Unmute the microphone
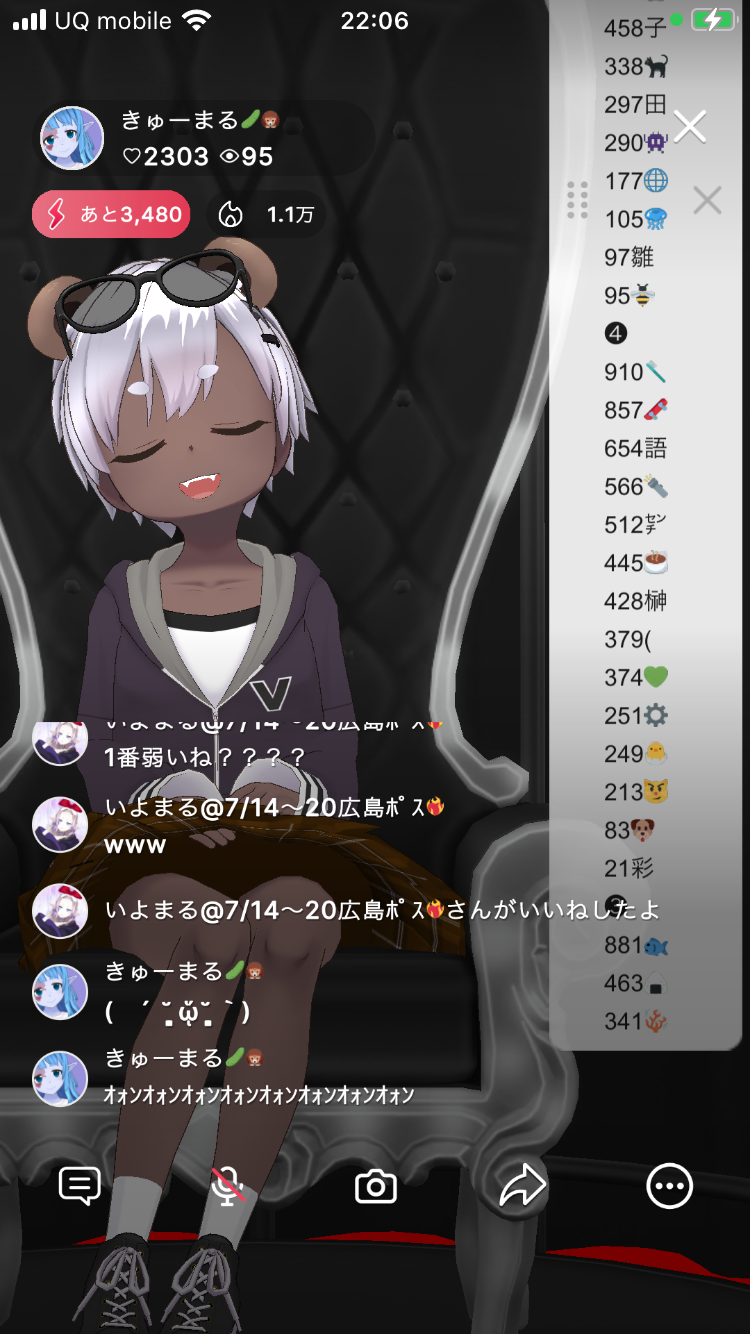Screen dimensions: 750x1334 tap(228, 1187)
